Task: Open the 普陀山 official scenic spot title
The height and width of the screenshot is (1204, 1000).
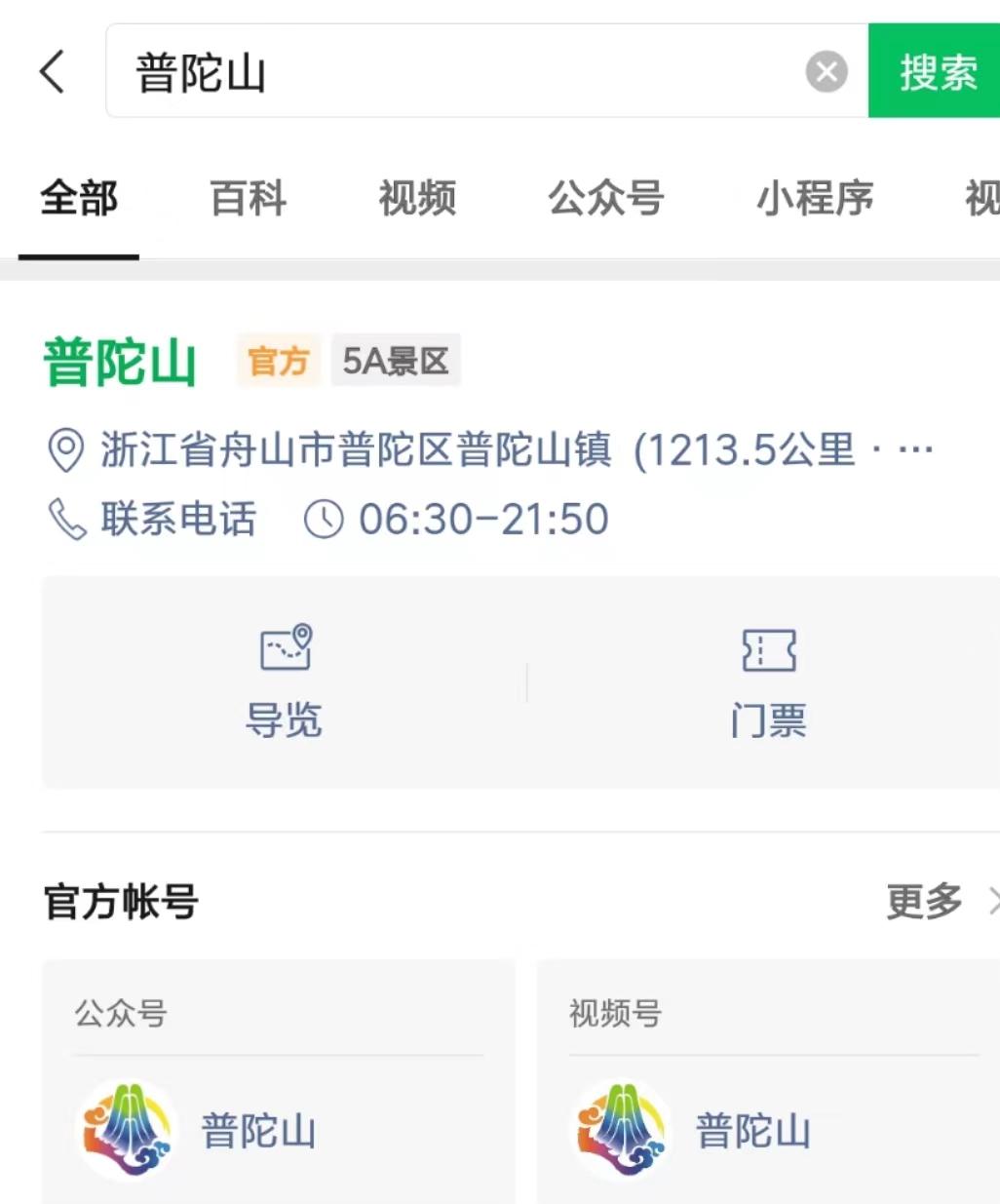Action: coord(121,363)
